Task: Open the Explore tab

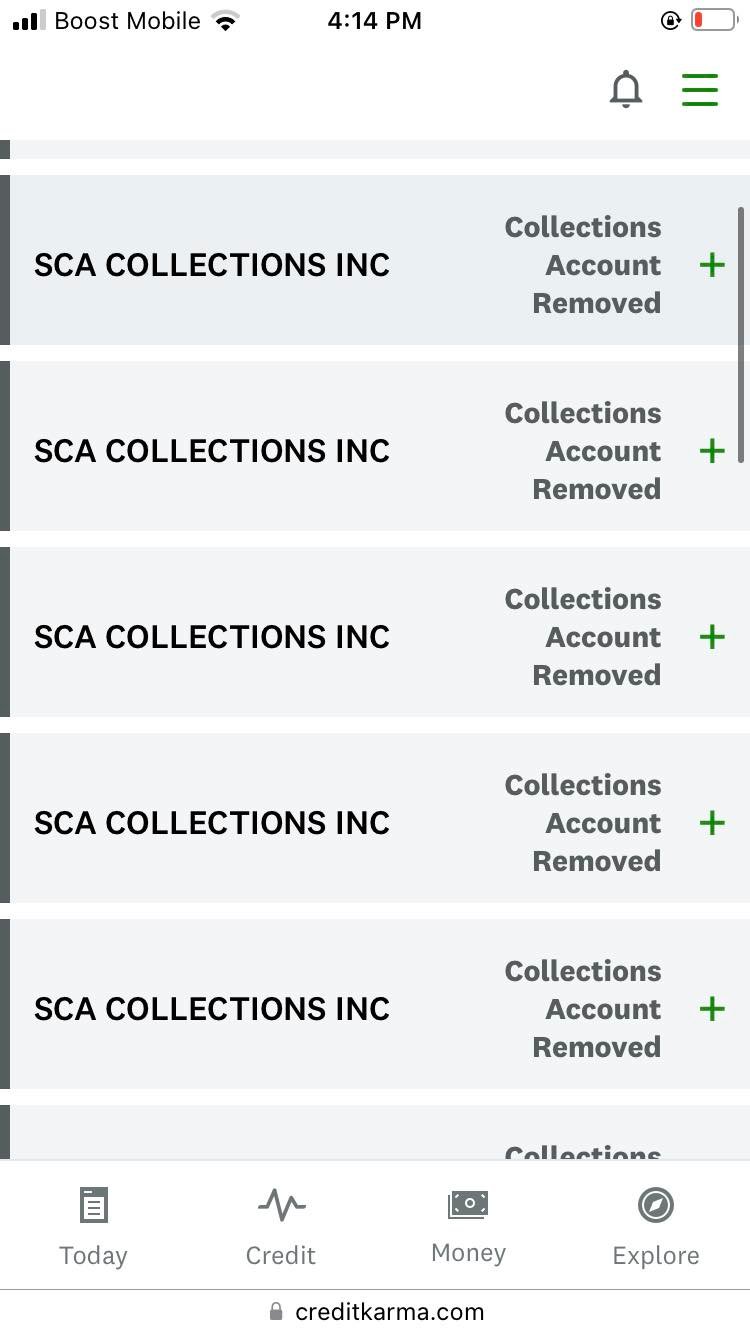Action: (x=656, y=1226)
